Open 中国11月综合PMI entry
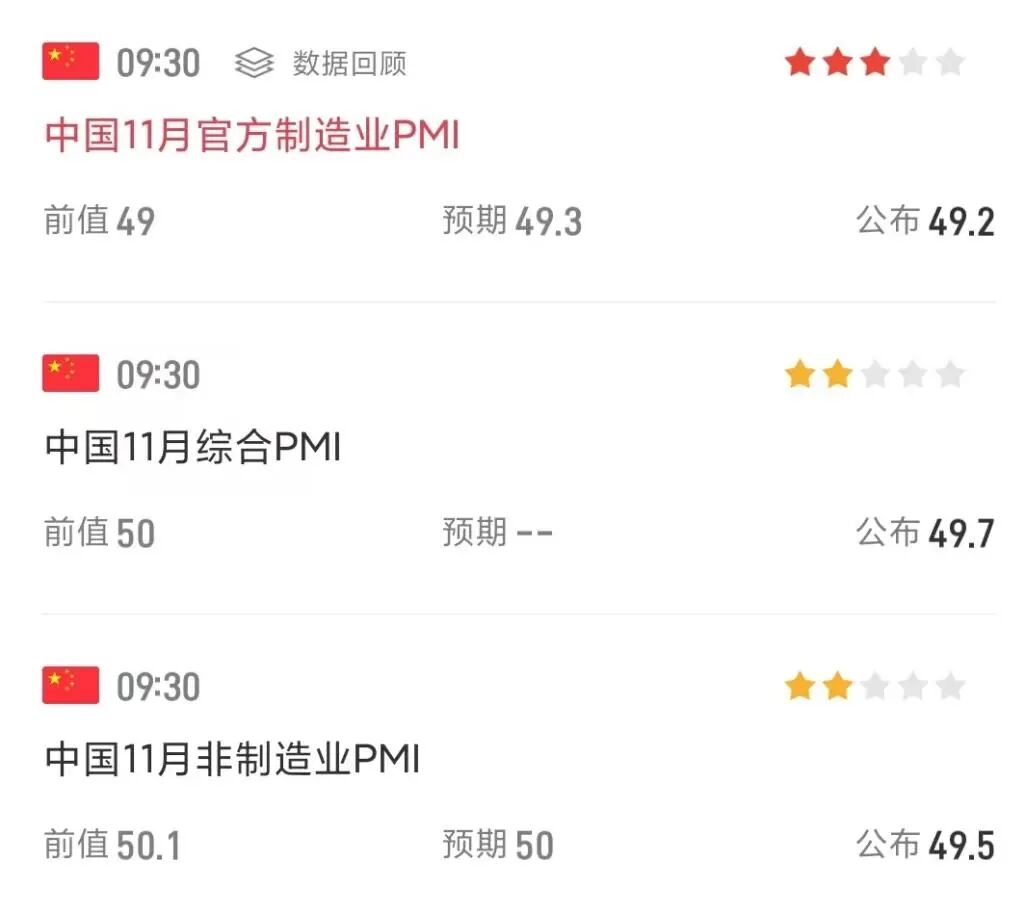Image resolution: width=1026 pixels, height=913 pixels. 193,449
